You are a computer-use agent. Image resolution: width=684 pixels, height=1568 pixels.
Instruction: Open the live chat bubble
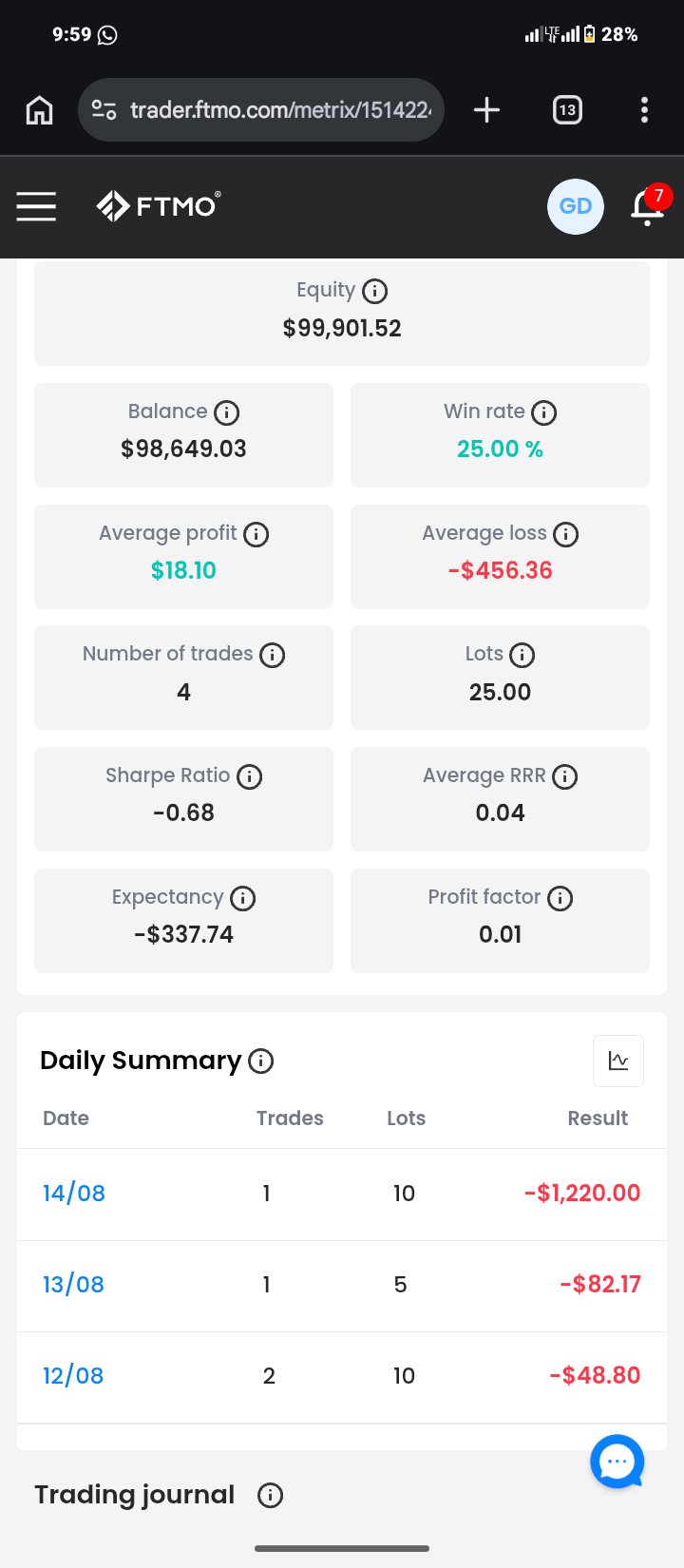click(x=617, y=1462)
